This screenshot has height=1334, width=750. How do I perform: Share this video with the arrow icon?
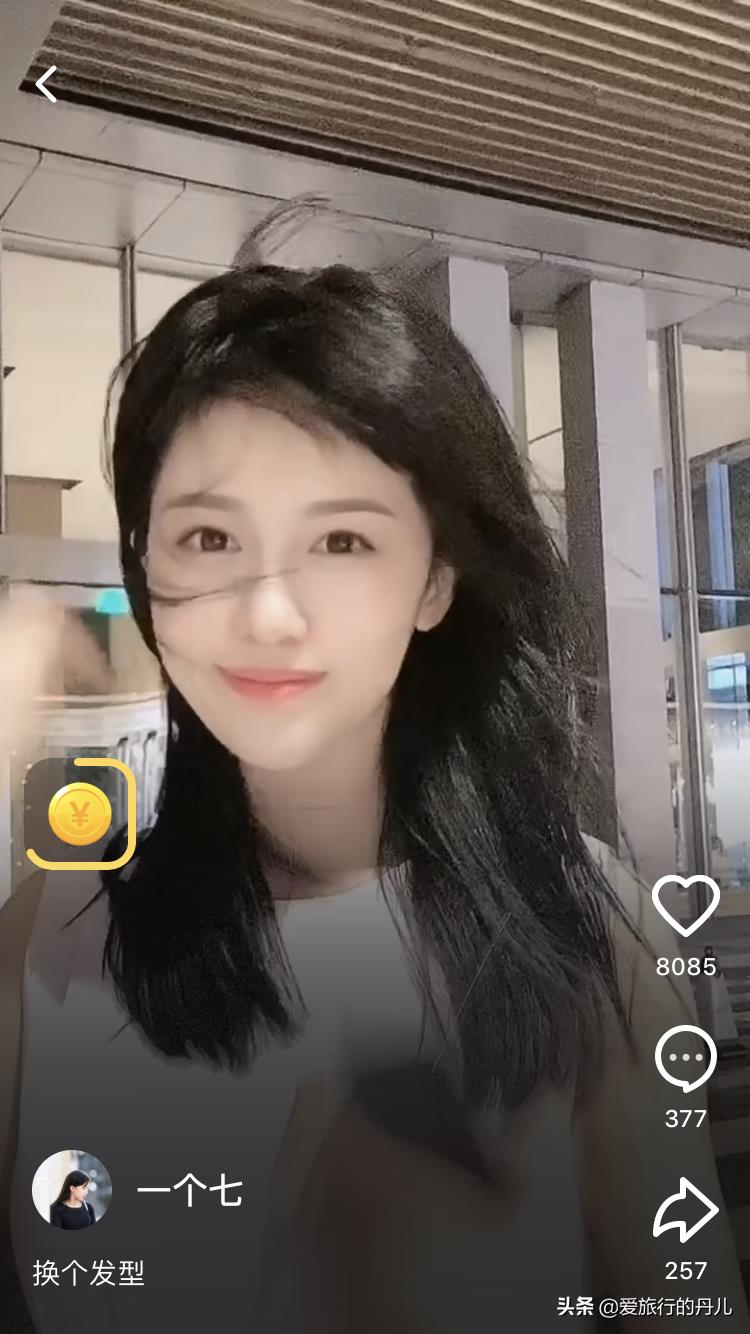[686, 1210]
